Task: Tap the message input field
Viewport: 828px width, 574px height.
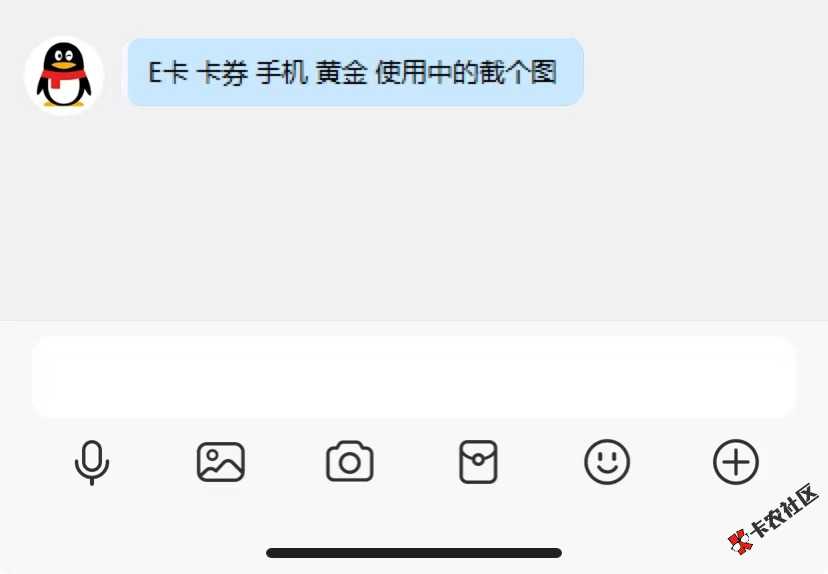Action: 413,377
